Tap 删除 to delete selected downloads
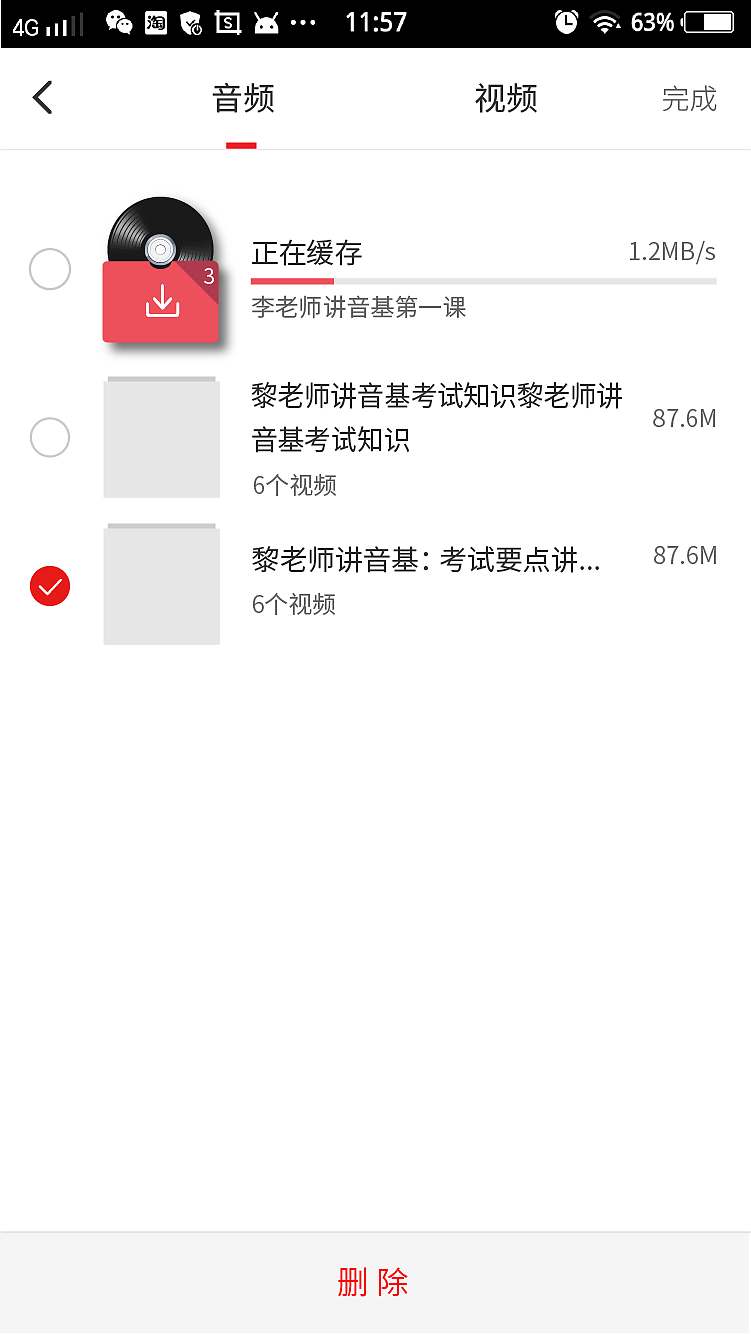Viewport: 751px width, 1334px height. click(x=375, y=1282)
